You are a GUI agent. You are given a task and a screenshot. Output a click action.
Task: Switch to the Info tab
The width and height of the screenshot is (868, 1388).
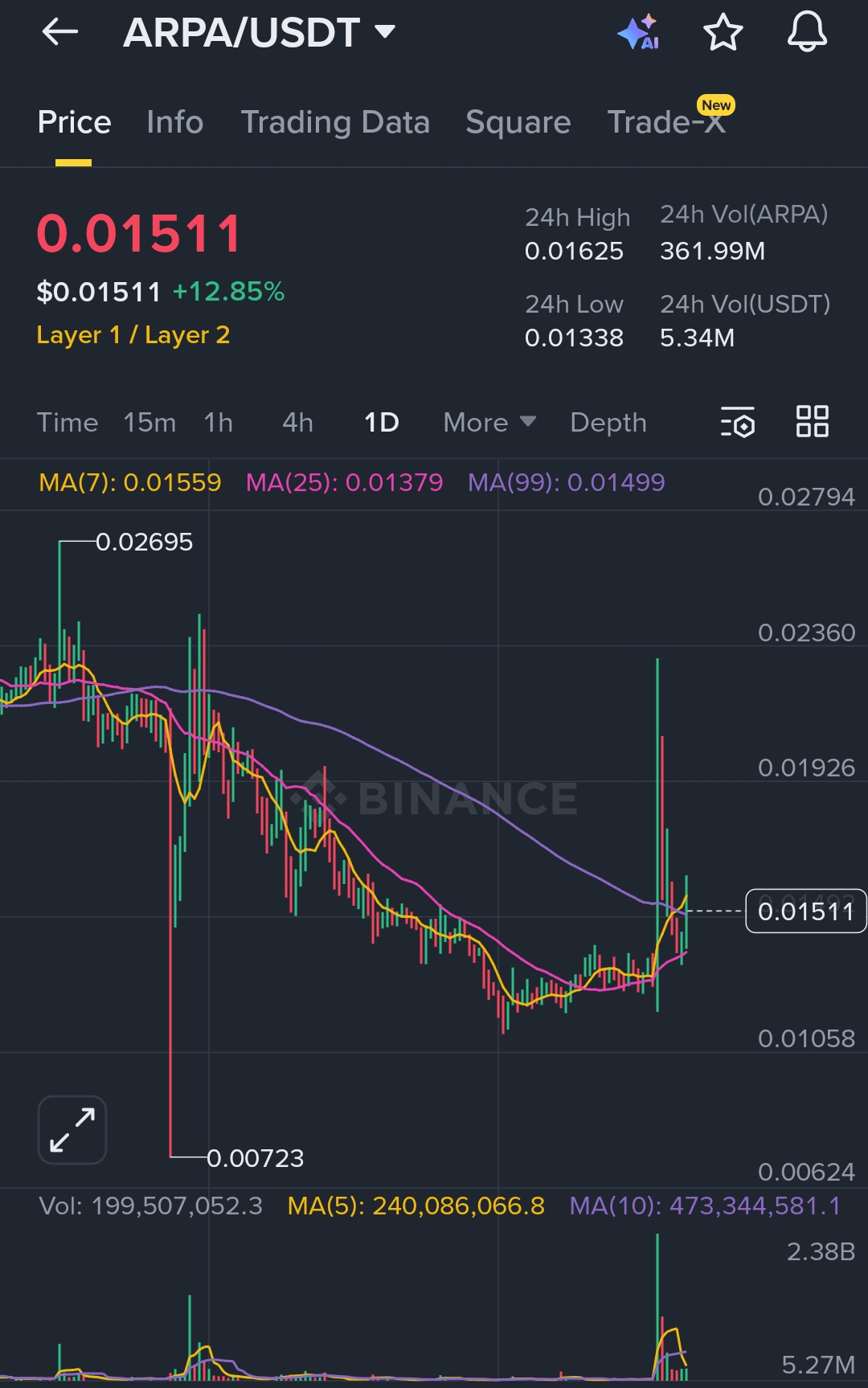click(x=174, y=122)
